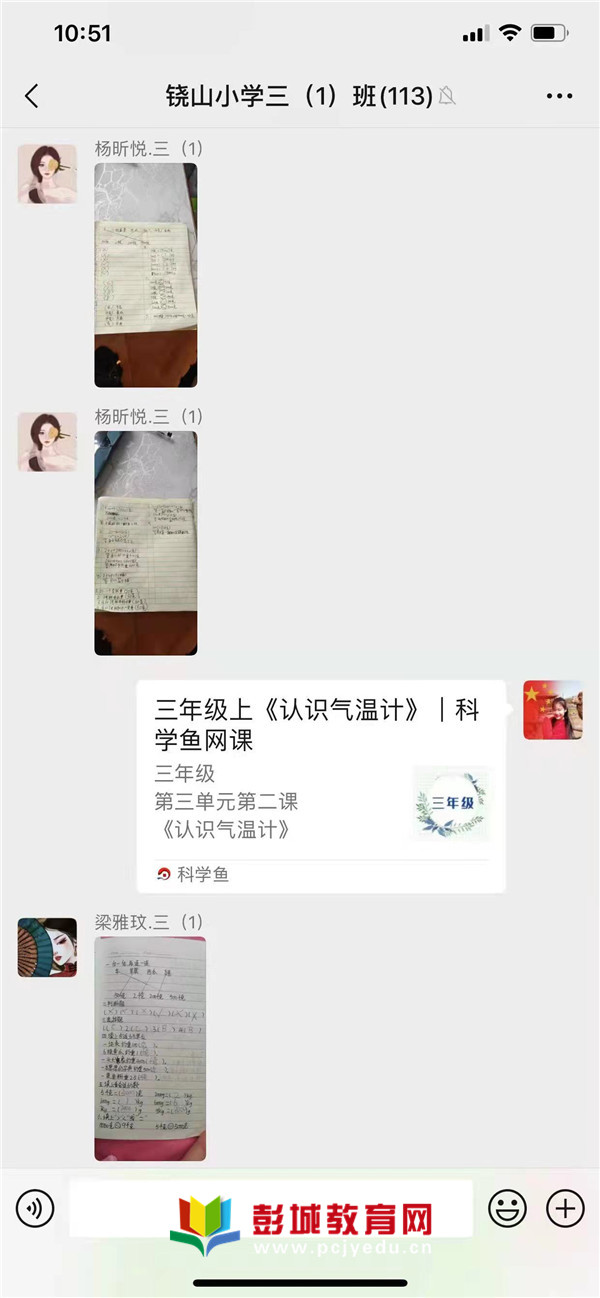Tap the sender's flag avatar
This screenshot has width=600, height=1298.
pyautogui.click(x=552, y=710)
